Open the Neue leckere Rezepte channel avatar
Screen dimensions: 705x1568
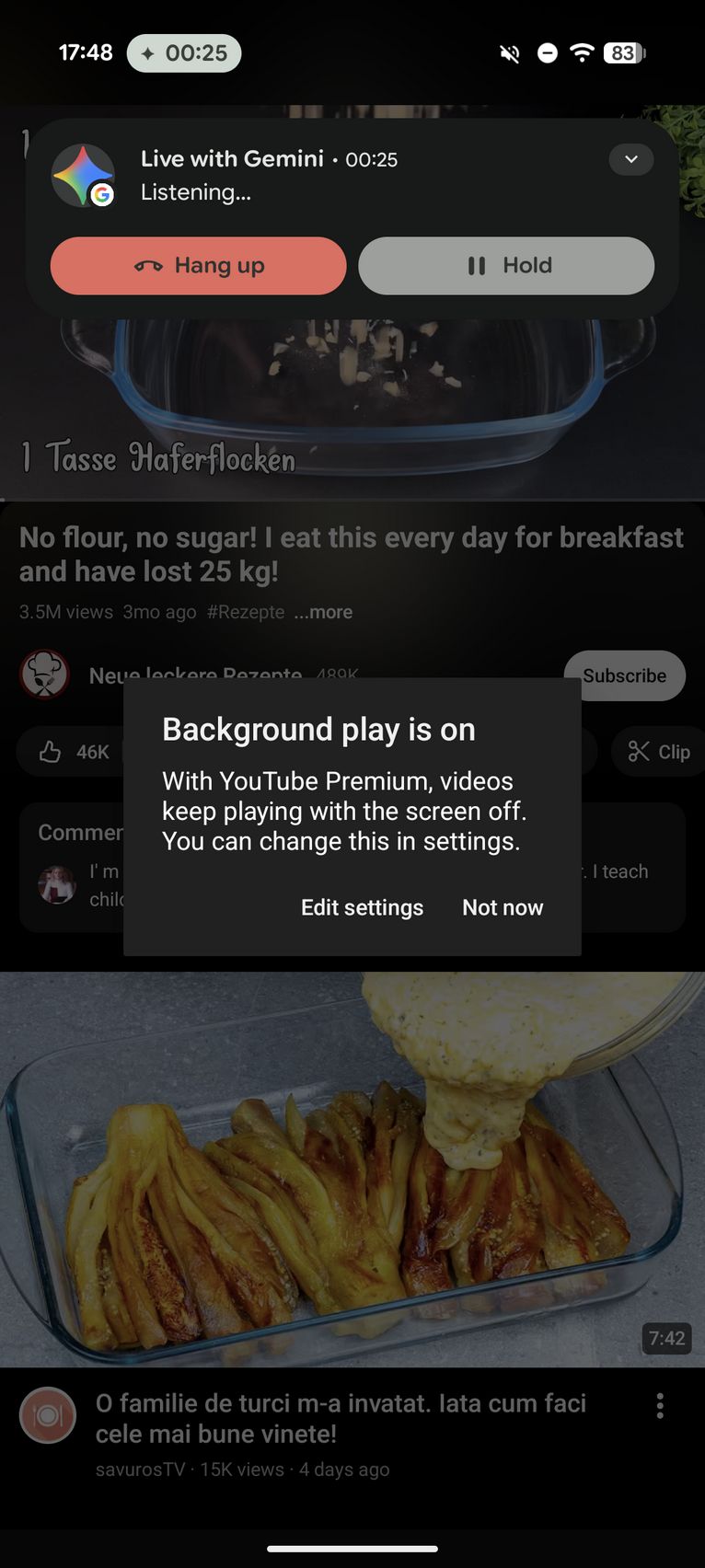tap(44, 674)
